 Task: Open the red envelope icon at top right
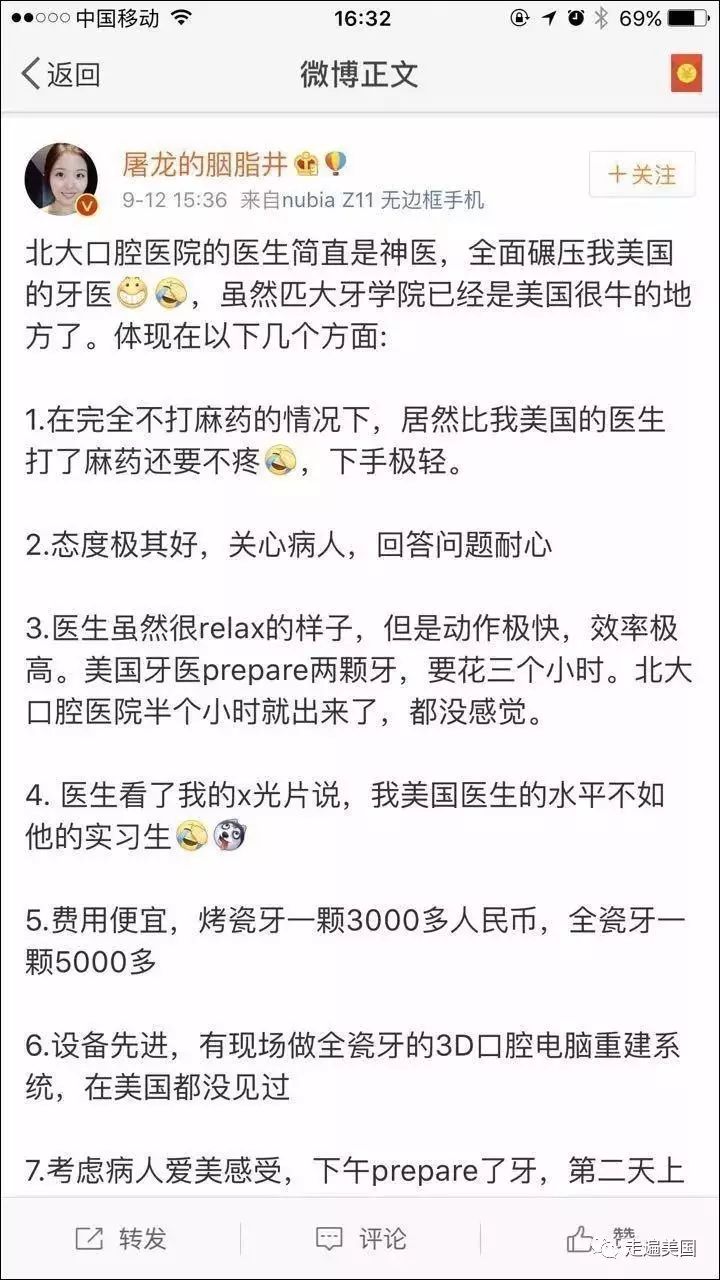pos(686,73)
